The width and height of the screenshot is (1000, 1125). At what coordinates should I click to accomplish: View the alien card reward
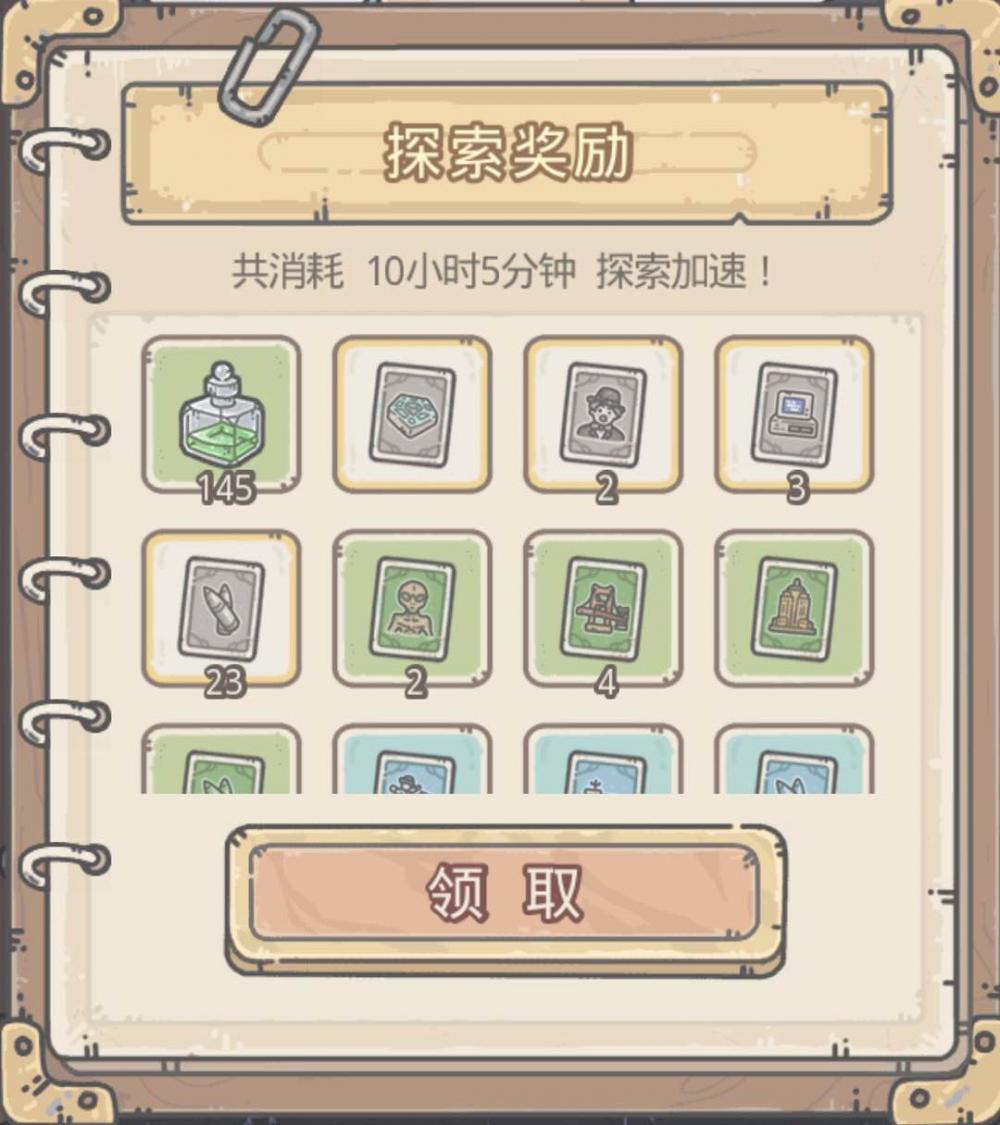click(412, 607)
